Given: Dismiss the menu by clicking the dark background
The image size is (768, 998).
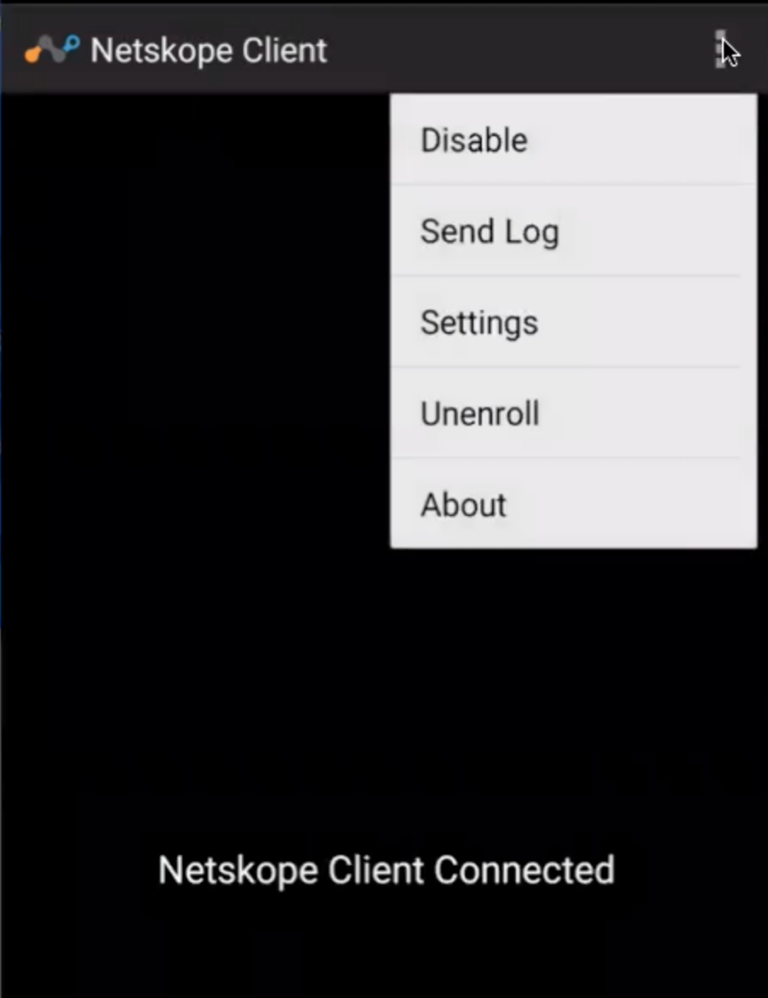Looking at the screenshot, I should coord(190,650).
